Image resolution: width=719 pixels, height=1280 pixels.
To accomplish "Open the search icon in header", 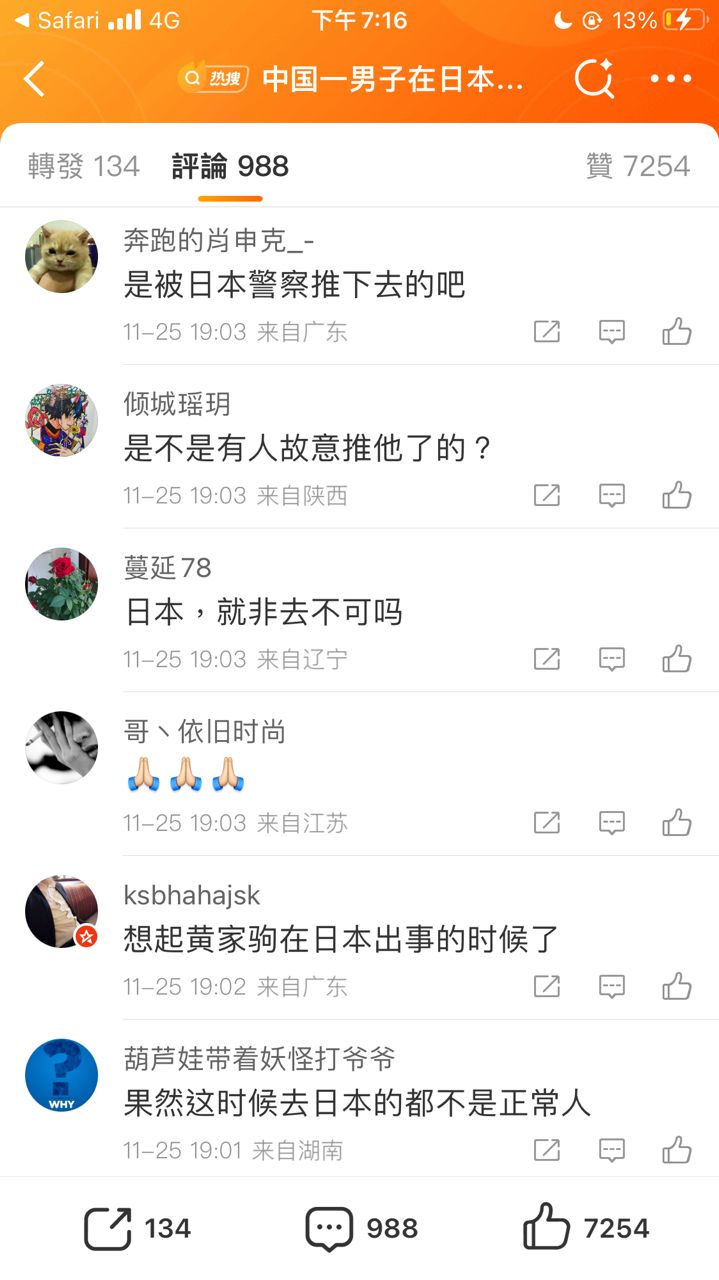I will pyautogui.click(x=594, y=79).
